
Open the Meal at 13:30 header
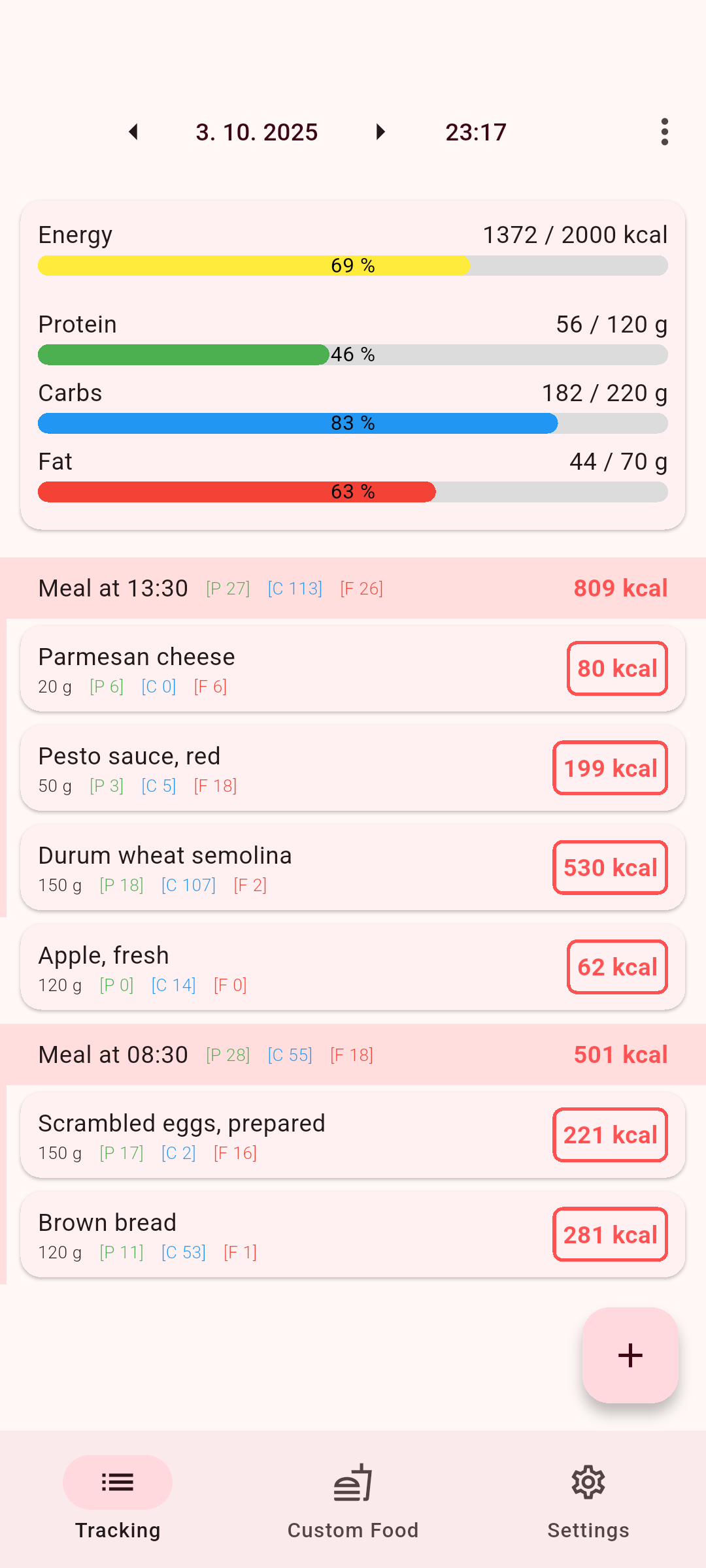coord(353,588)
